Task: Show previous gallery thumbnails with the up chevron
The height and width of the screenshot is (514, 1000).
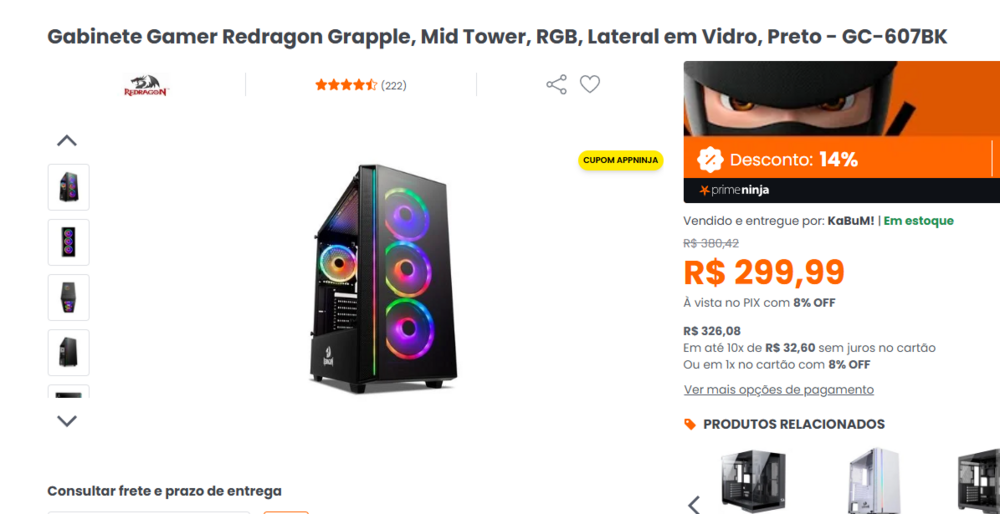Action: [x=67, y=141]
